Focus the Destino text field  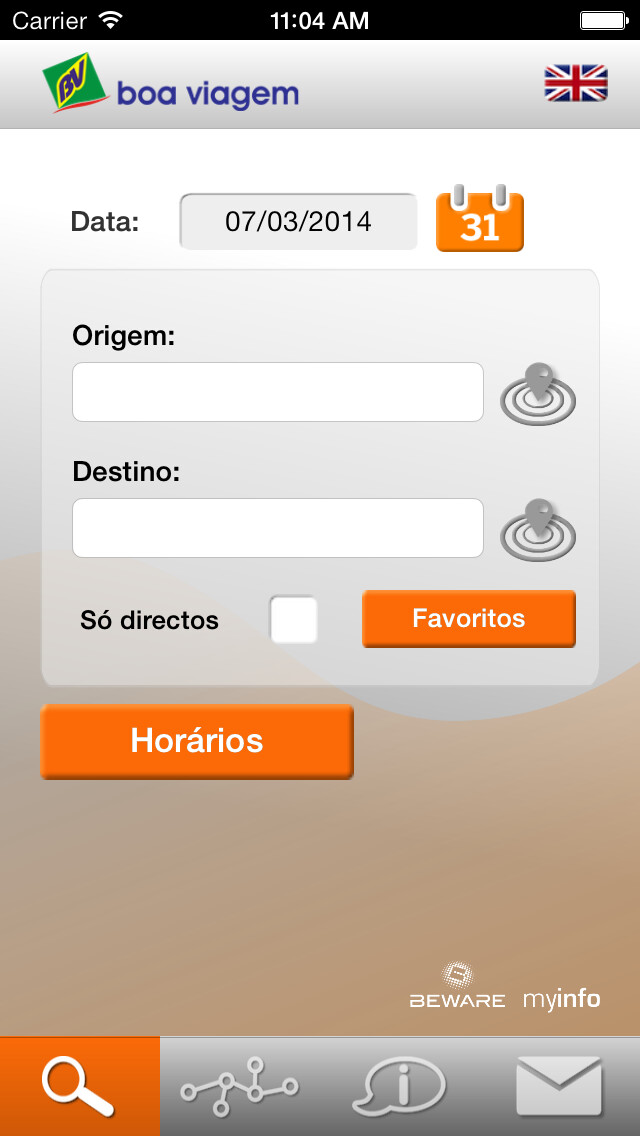pos(278,528)
